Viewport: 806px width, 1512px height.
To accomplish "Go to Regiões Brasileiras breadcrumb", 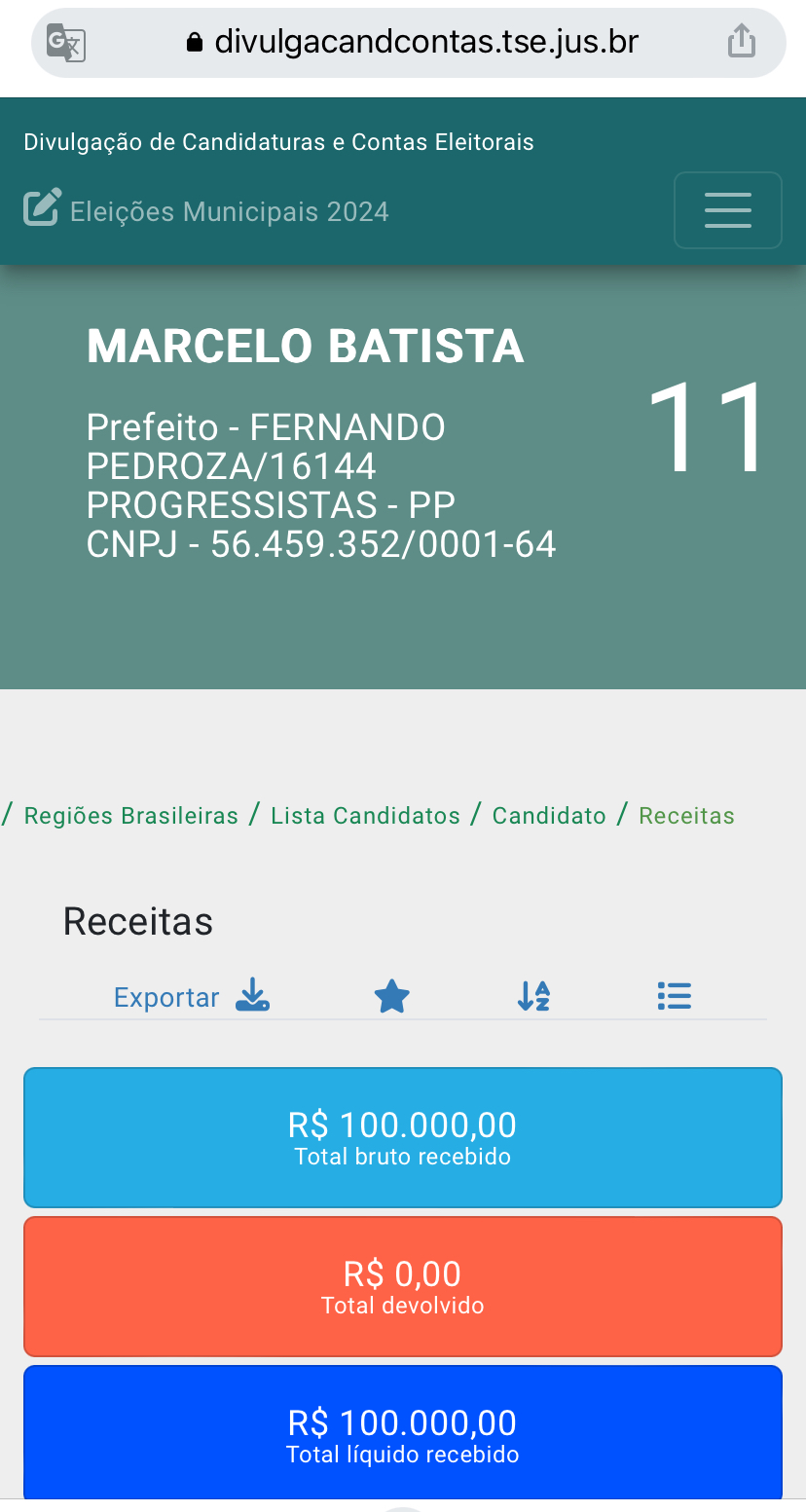I will tap(130, 816).
